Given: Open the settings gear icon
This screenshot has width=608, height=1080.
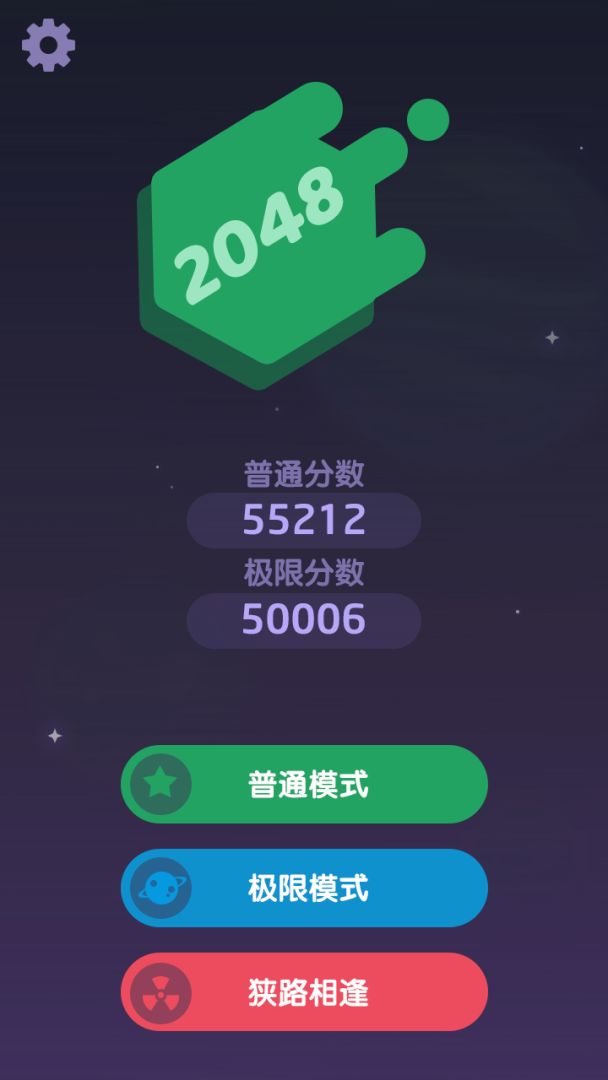Looking at the screenshot, I should (x=48, y=45).
